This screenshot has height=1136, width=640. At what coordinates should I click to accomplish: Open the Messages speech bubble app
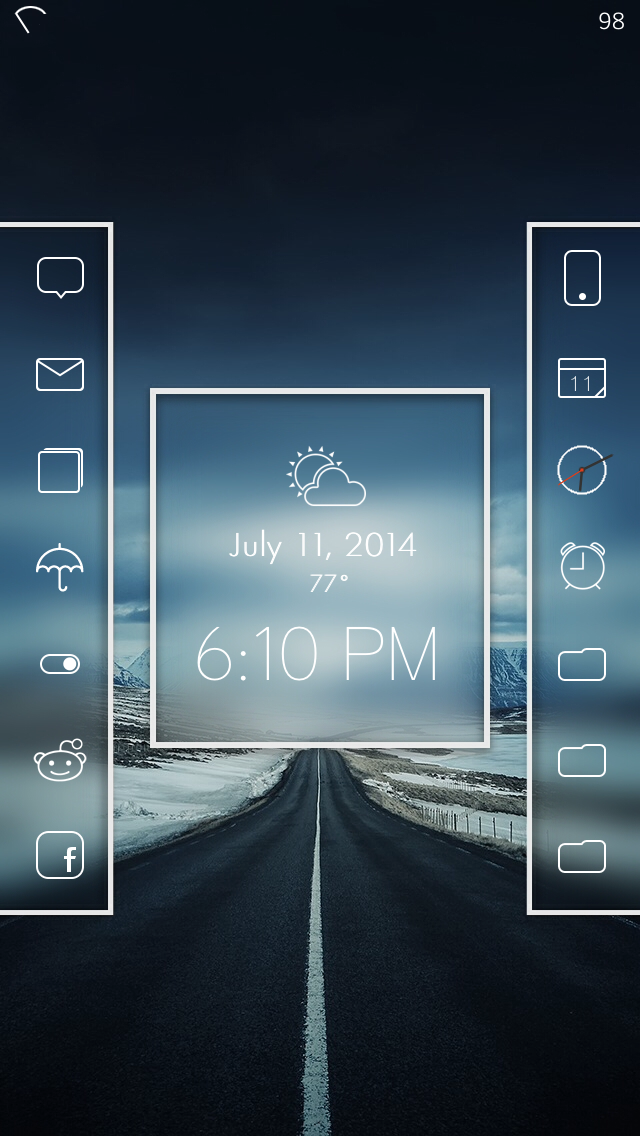click(60, 277)
